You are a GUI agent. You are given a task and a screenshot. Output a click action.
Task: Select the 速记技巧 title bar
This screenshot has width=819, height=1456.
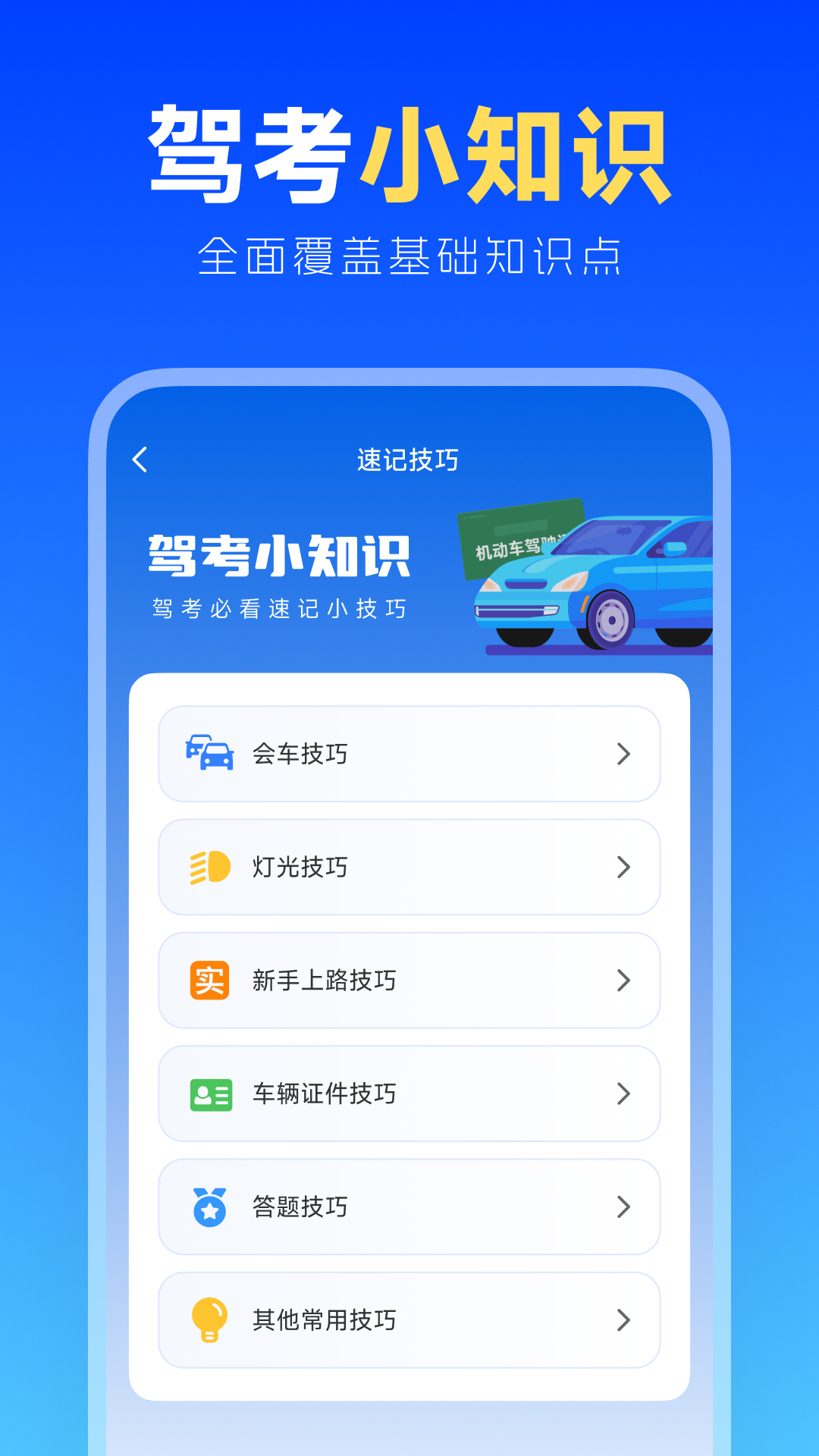(409, 459)
